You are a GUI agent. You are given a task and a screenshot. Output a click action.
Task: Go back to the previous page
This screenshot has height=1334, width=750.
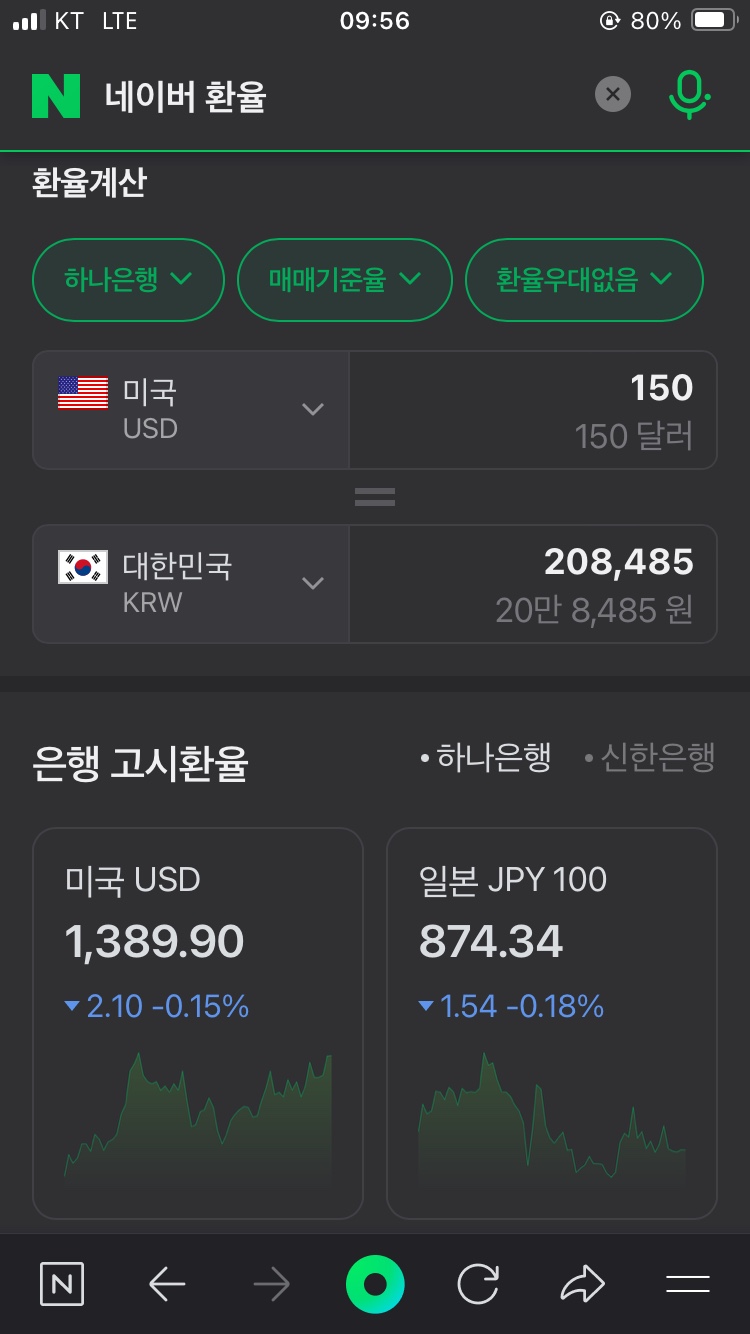(x=167, y=1284)
